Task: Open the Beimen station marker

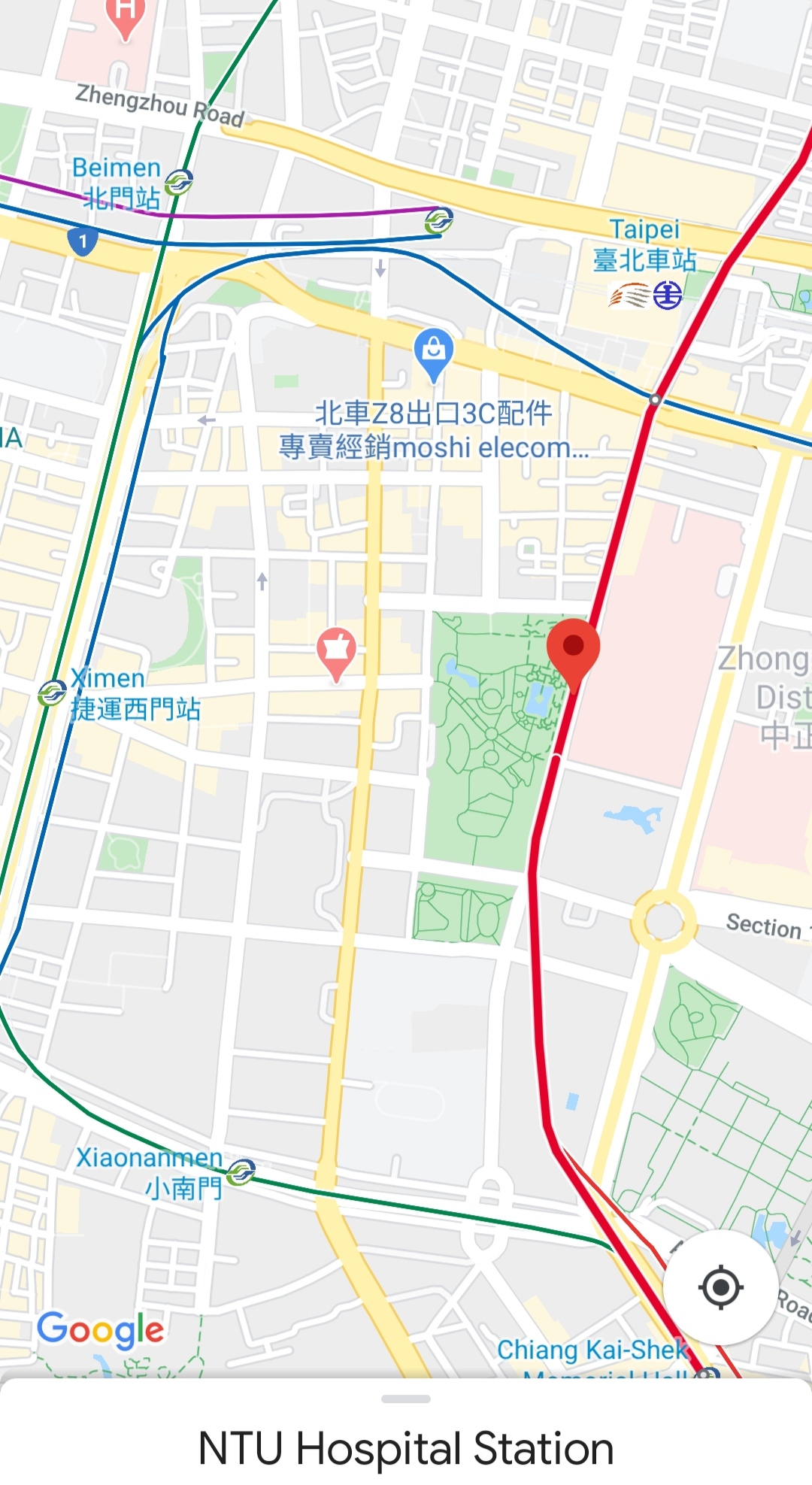Action: pyautogui.click(x=179, y=181)
